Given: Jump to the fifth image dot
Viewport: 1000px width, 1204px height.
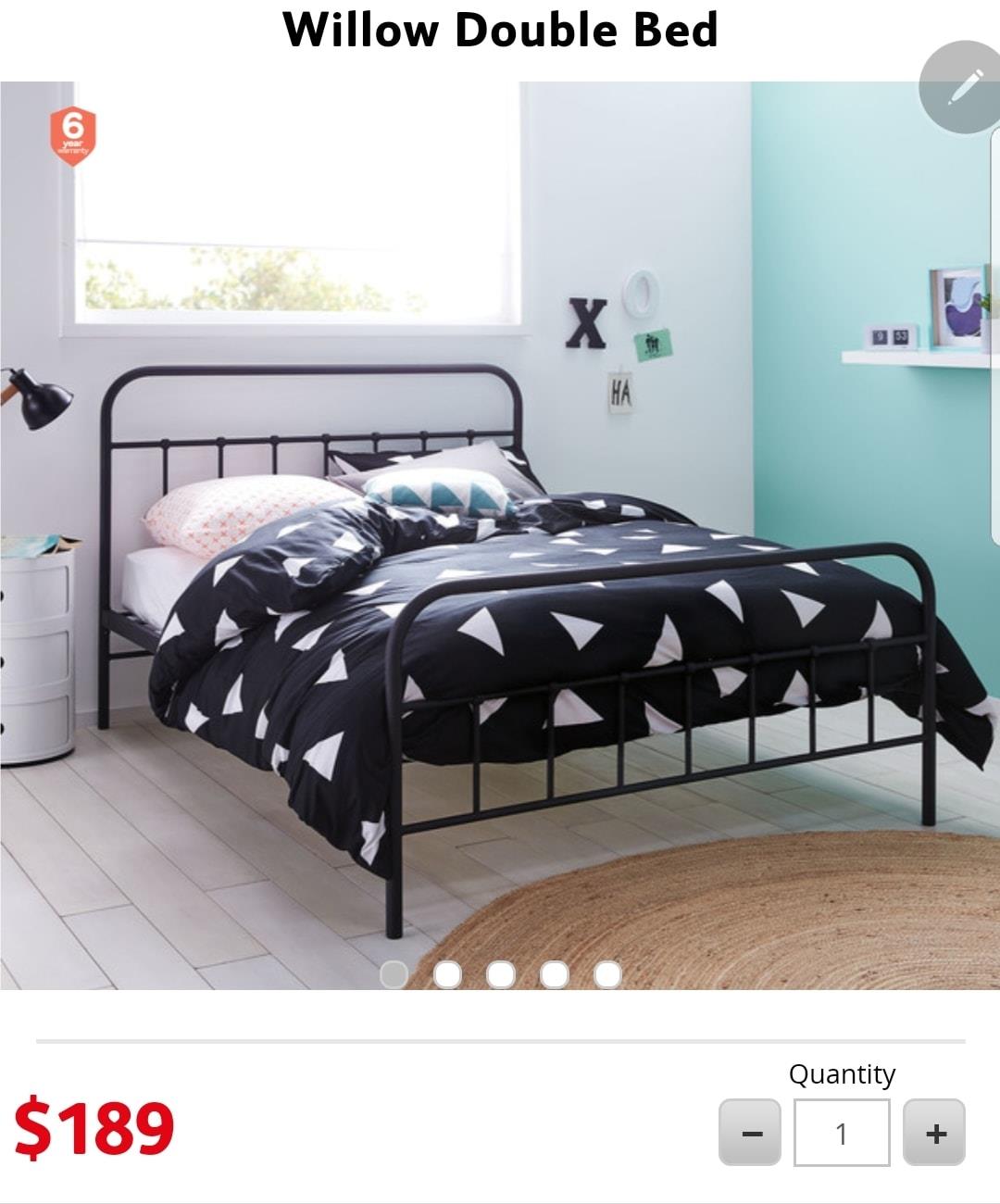Looking at the screenshot, I should click(607, 974).
